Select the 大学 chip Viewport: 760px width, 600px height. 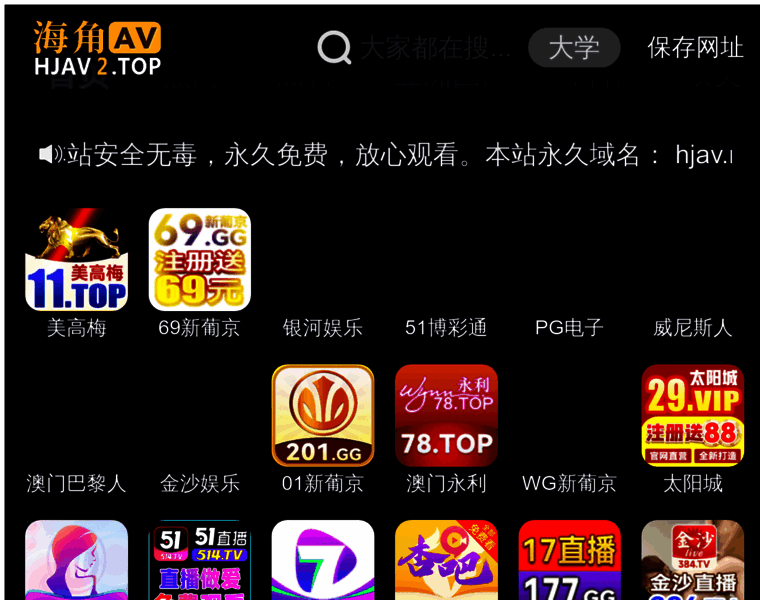574,47
